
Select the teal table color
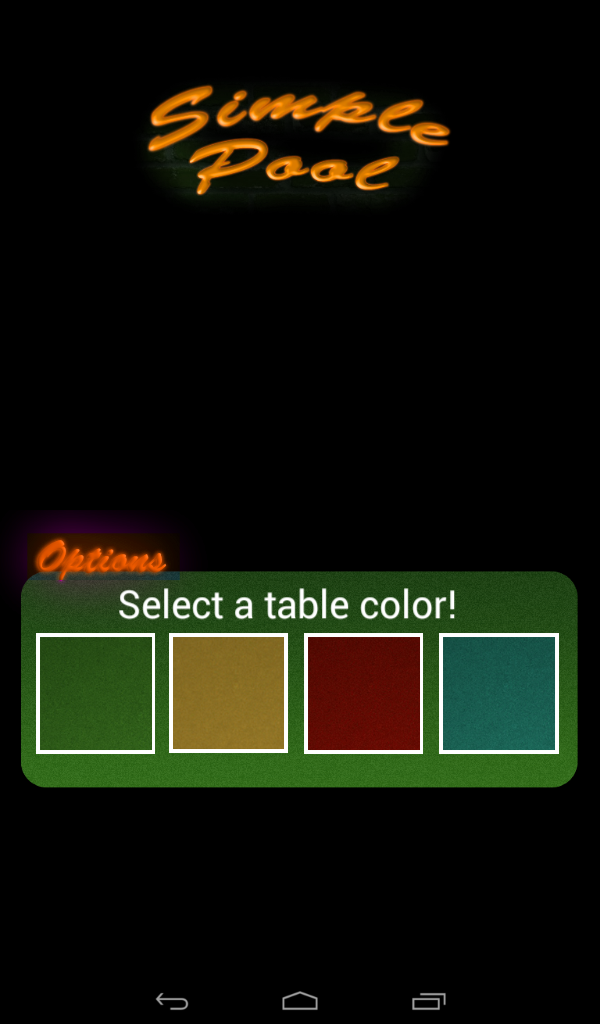499,693
